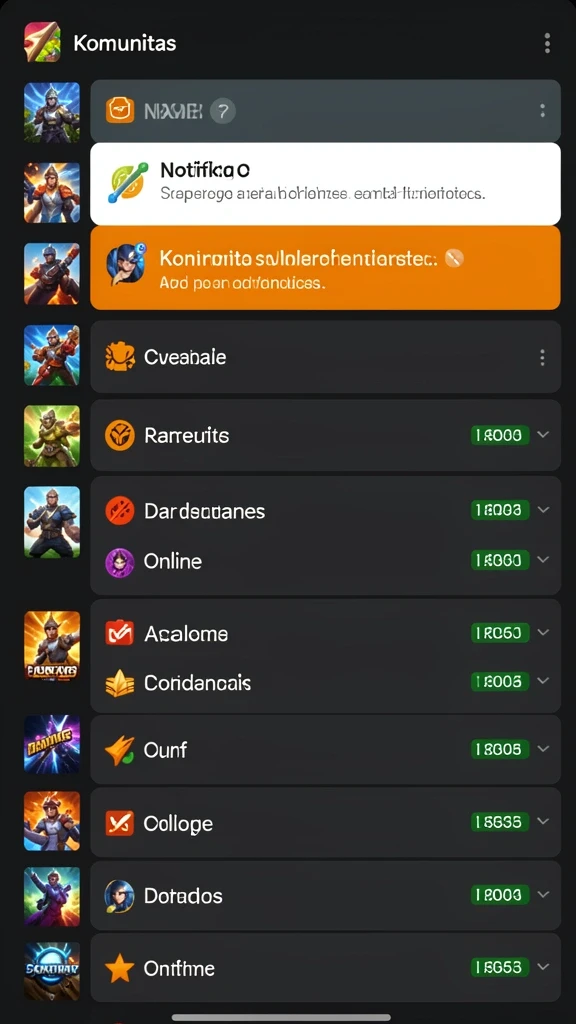
Task: Open the Dardsouanes row
Action: click(325, 511)
